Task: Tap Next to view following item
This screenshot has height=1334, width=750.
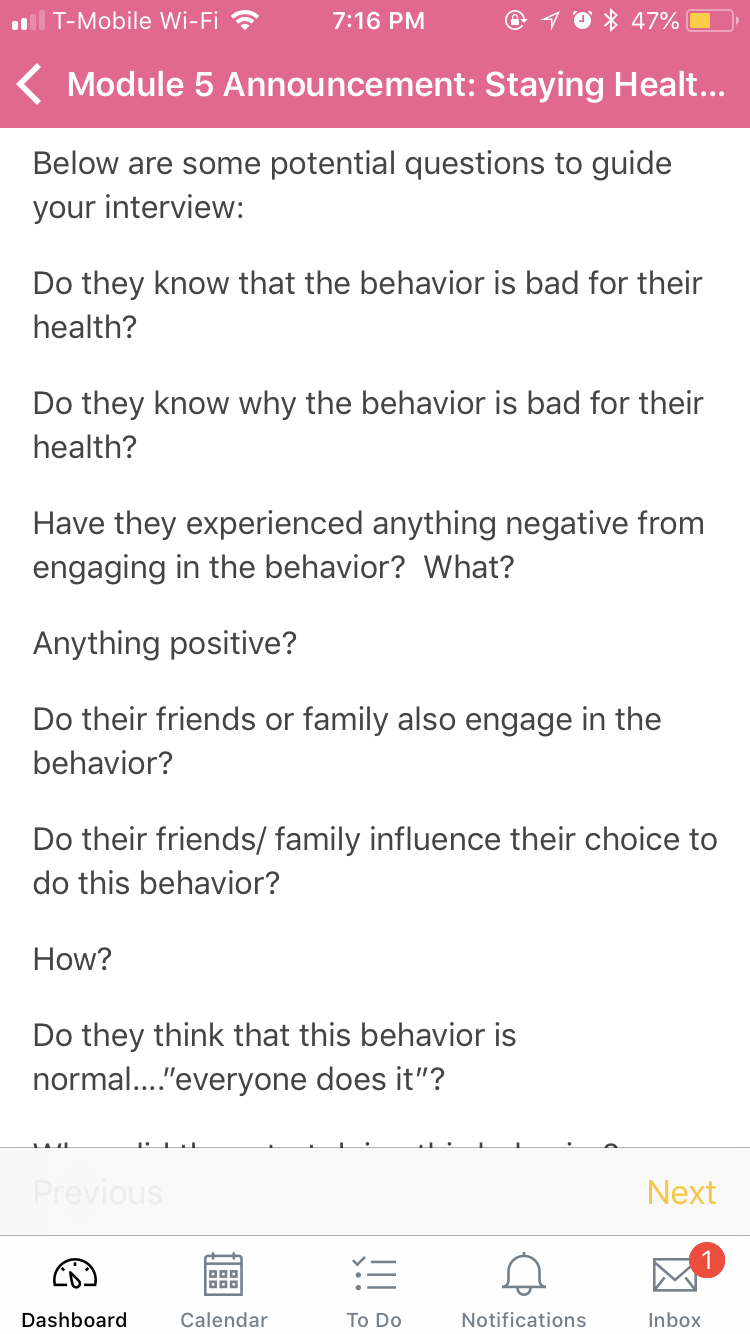Action: point(681,1192)
